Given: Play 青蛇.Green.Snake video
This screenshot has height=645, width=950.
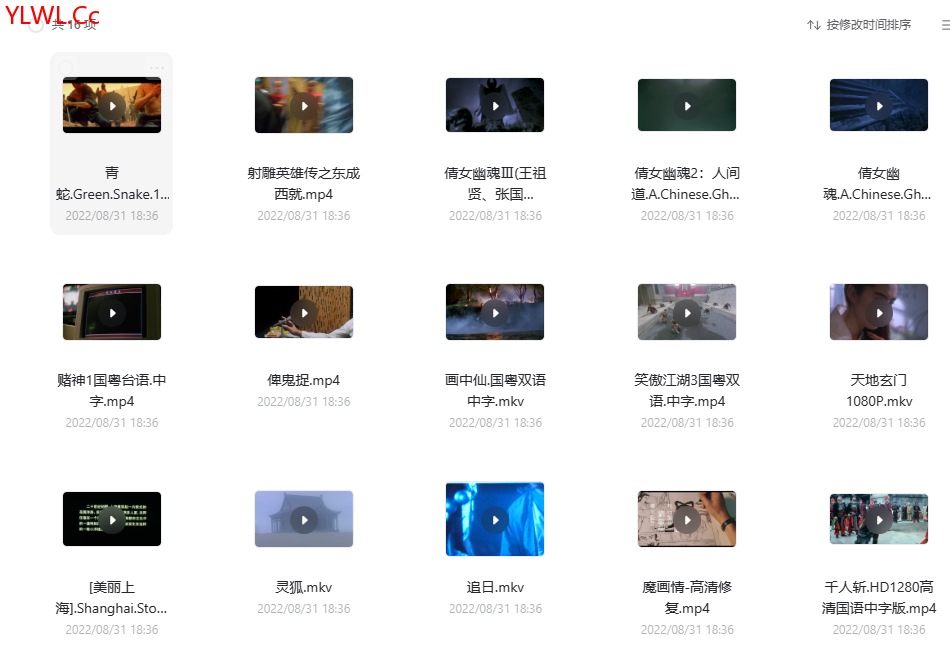Looking at the screenshot, I should click(112, 105).
